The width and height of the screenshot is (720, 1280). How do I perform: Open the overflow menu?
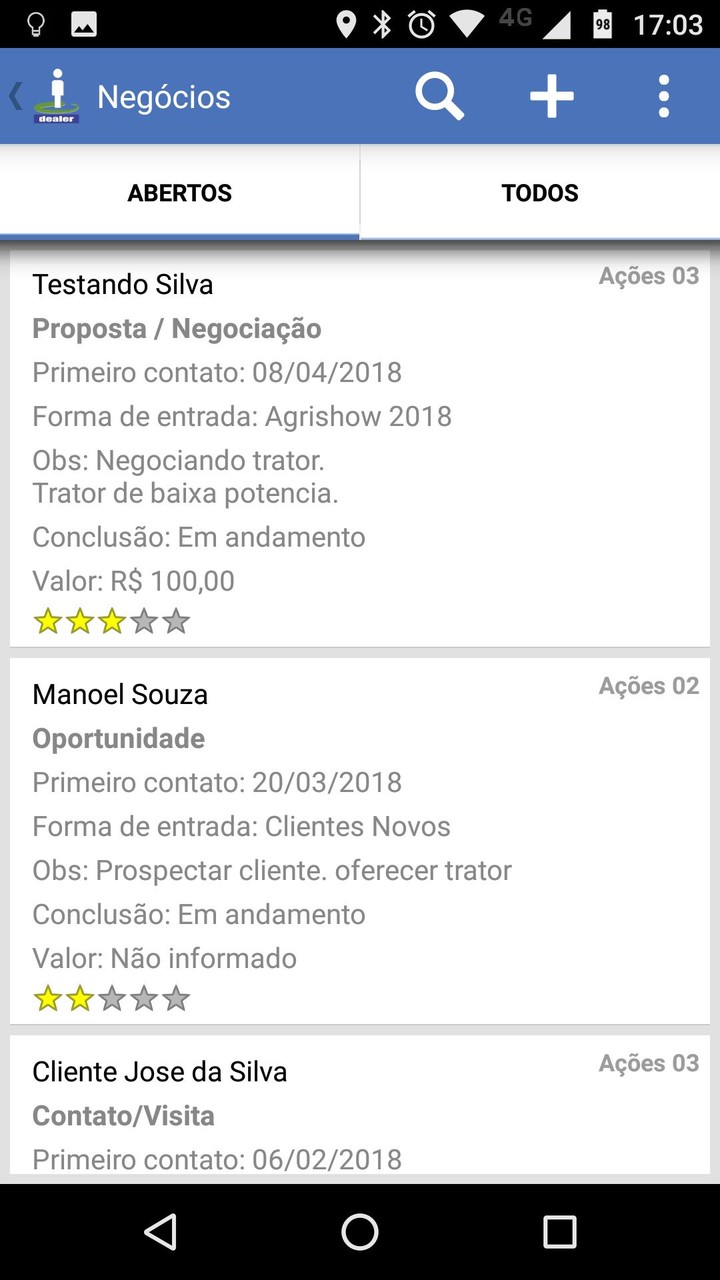663,97
